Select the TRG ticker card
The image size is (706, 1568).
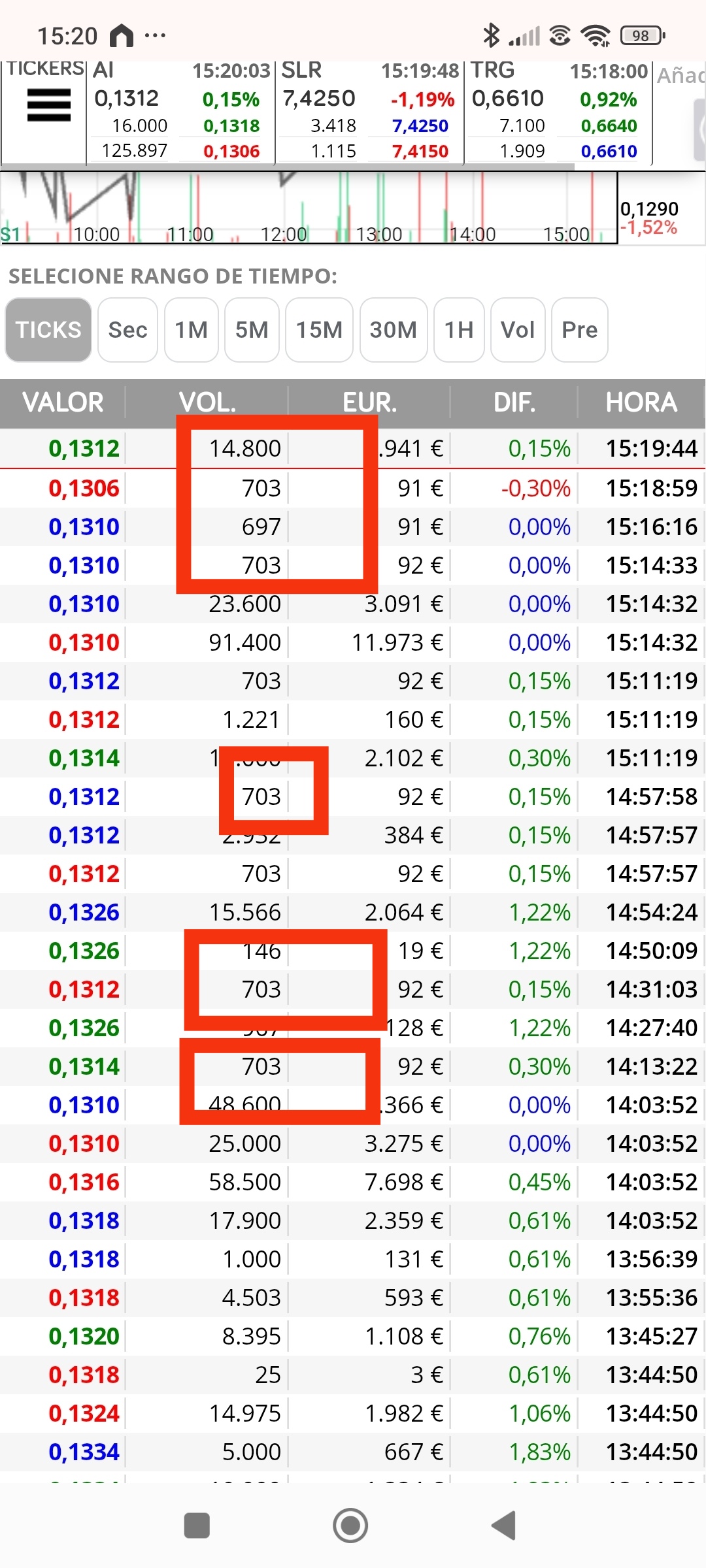(x=558, y=112)
